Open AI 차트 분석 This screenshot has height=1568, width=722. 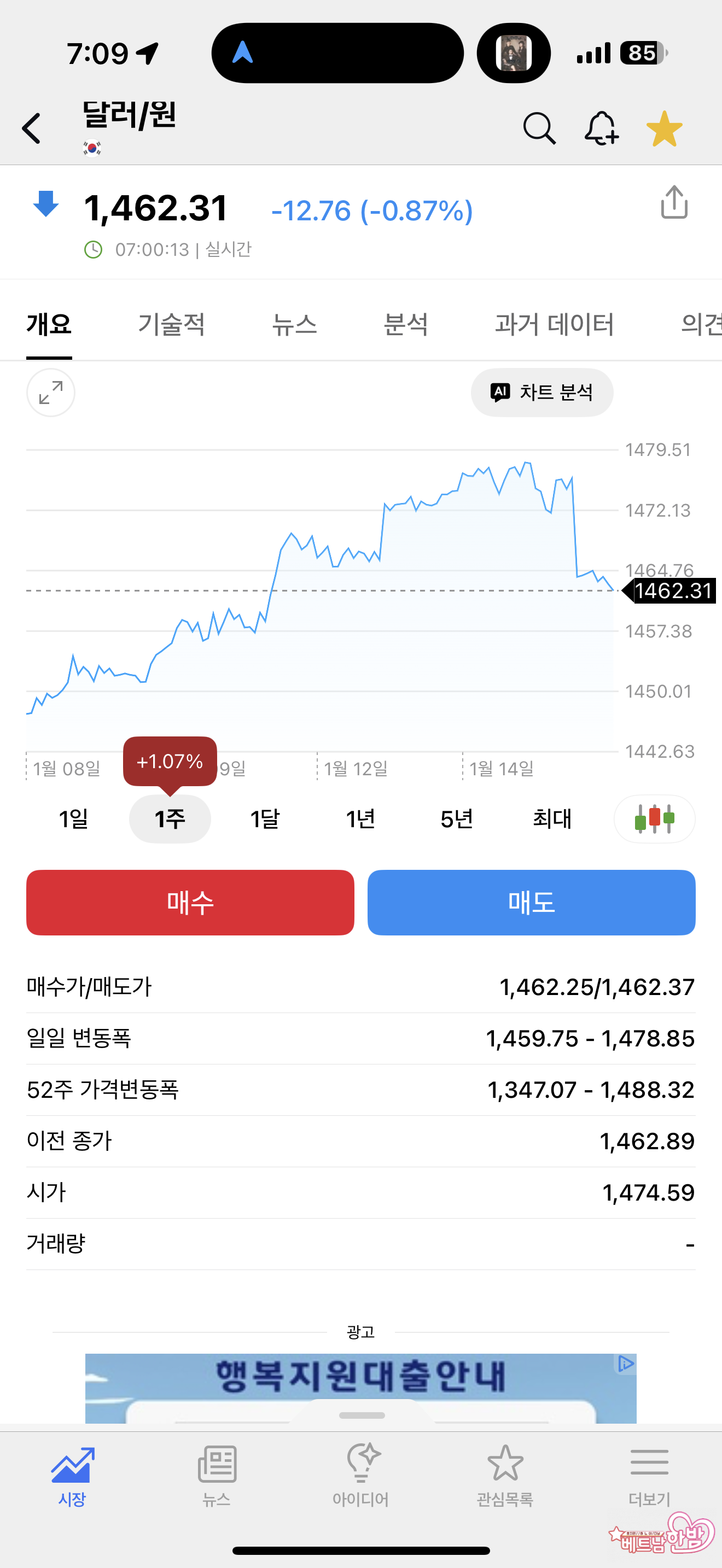coord(542,393)
